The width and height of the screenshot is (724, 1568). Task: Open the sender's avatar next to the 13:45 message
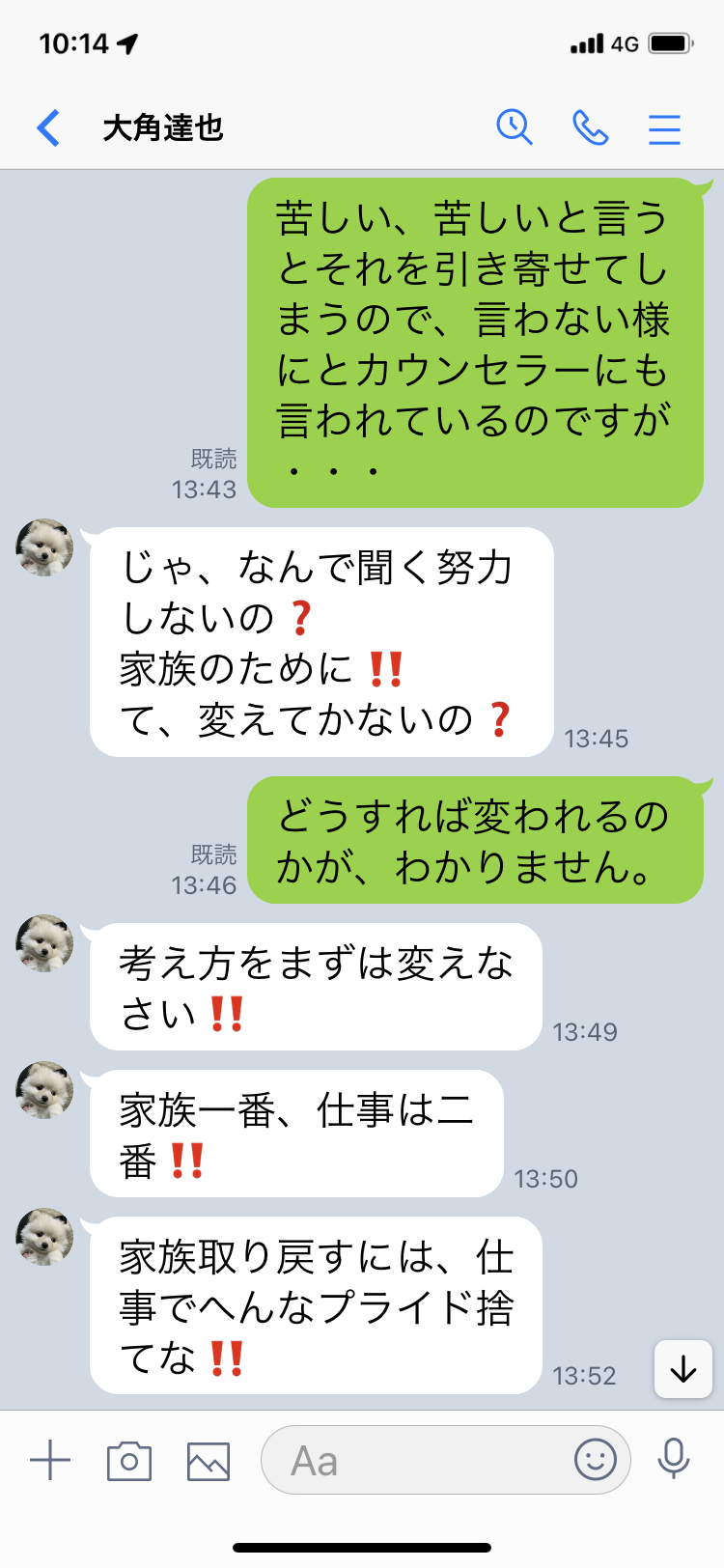pos(45,547)
